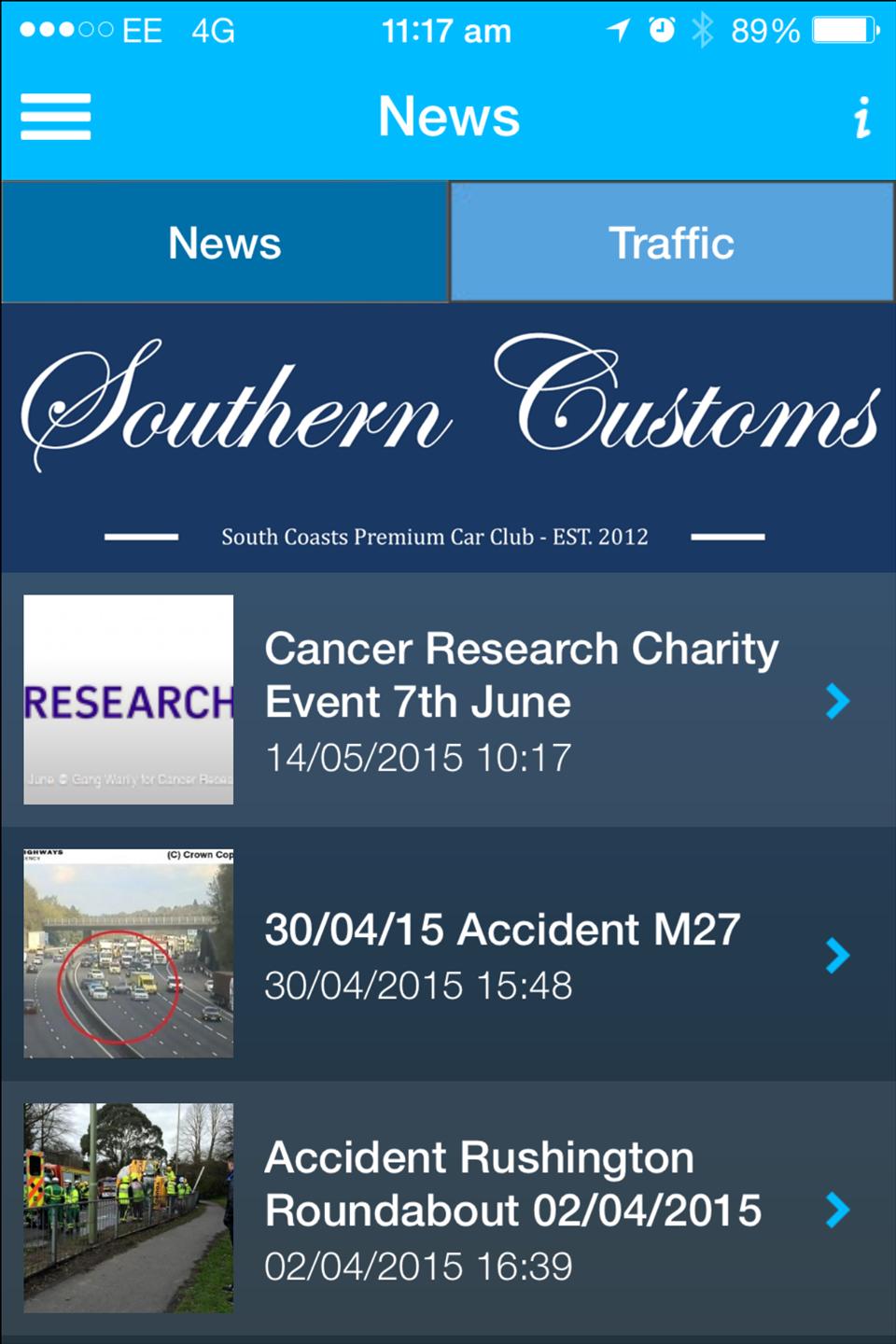Screen dimensions: 896x1344
Task: Select the News tab
Action: (x=225, y=243)
